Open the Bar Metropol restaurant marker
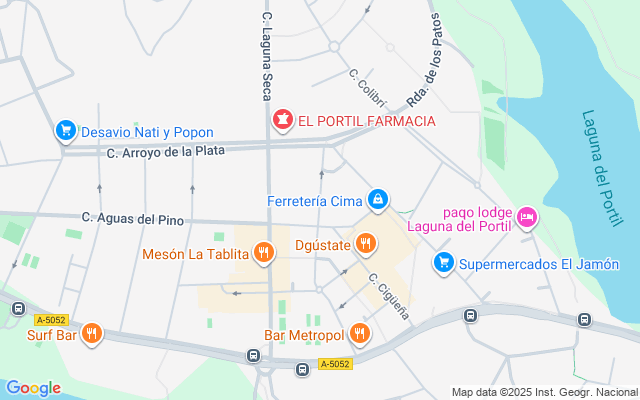The height and width of the screenshot is (400, 640). [x=359, y=333]
